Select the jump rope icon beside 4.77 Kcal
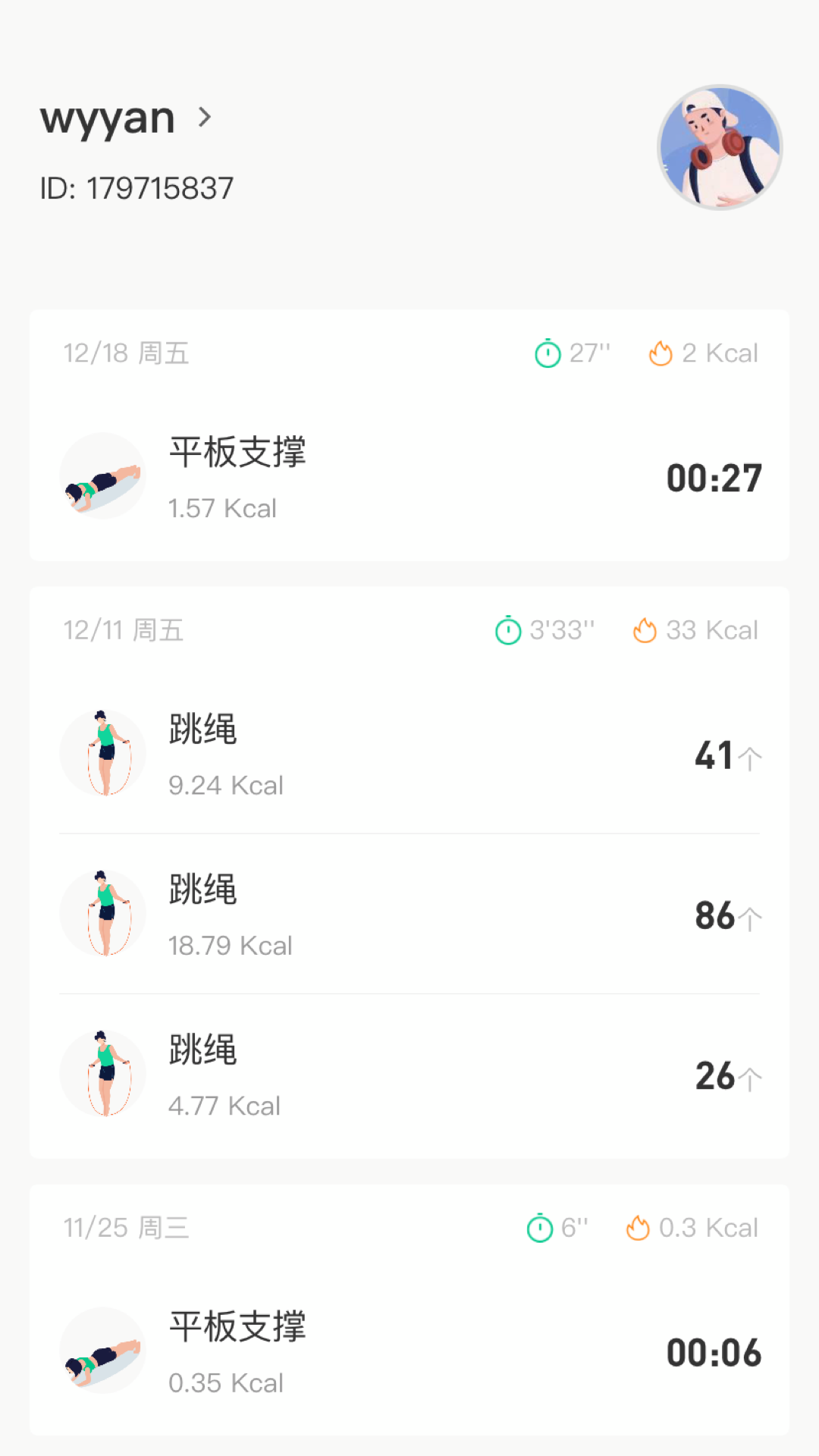 click(102, 1074)
